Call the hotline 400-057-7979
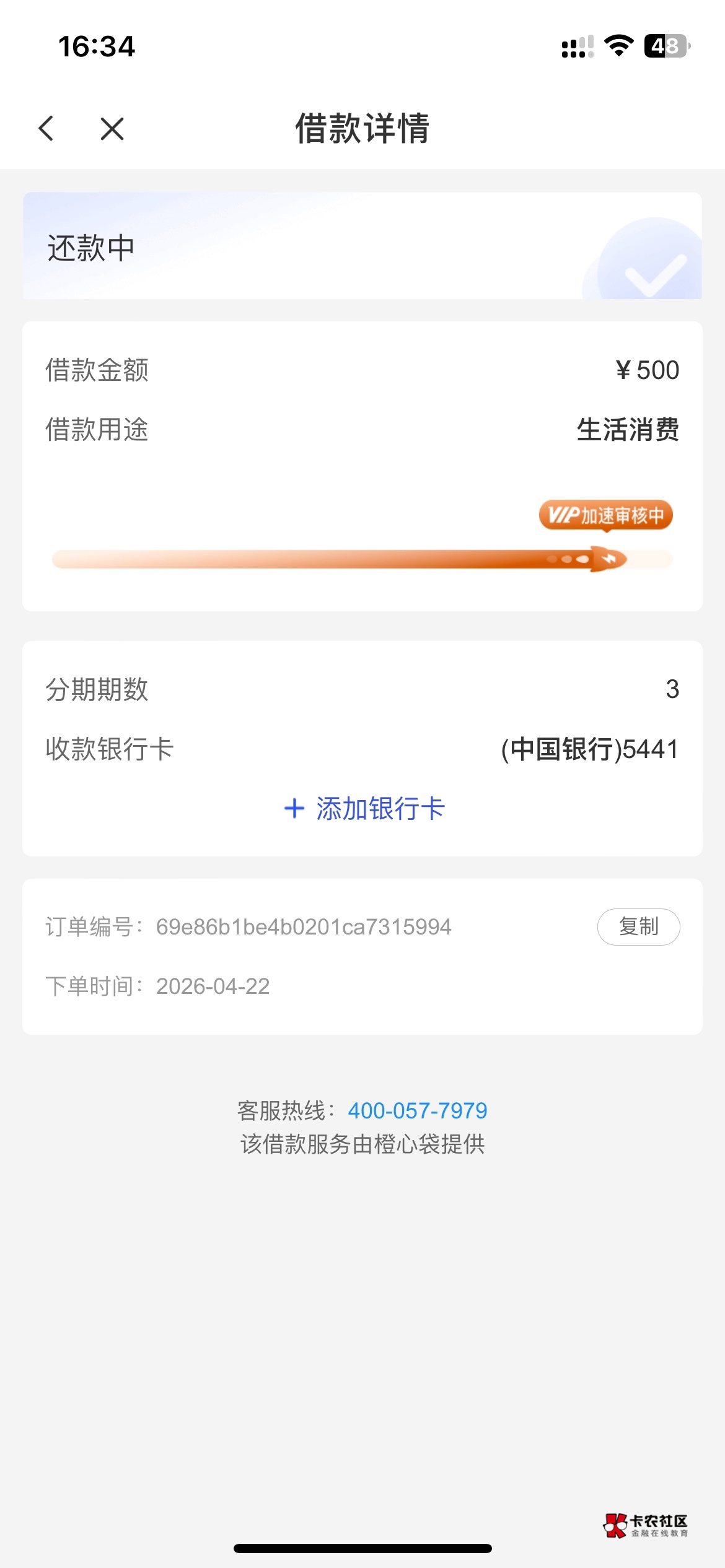Image resolution: width=725 pixels, height=1568 pixels. pos(417,1110)
